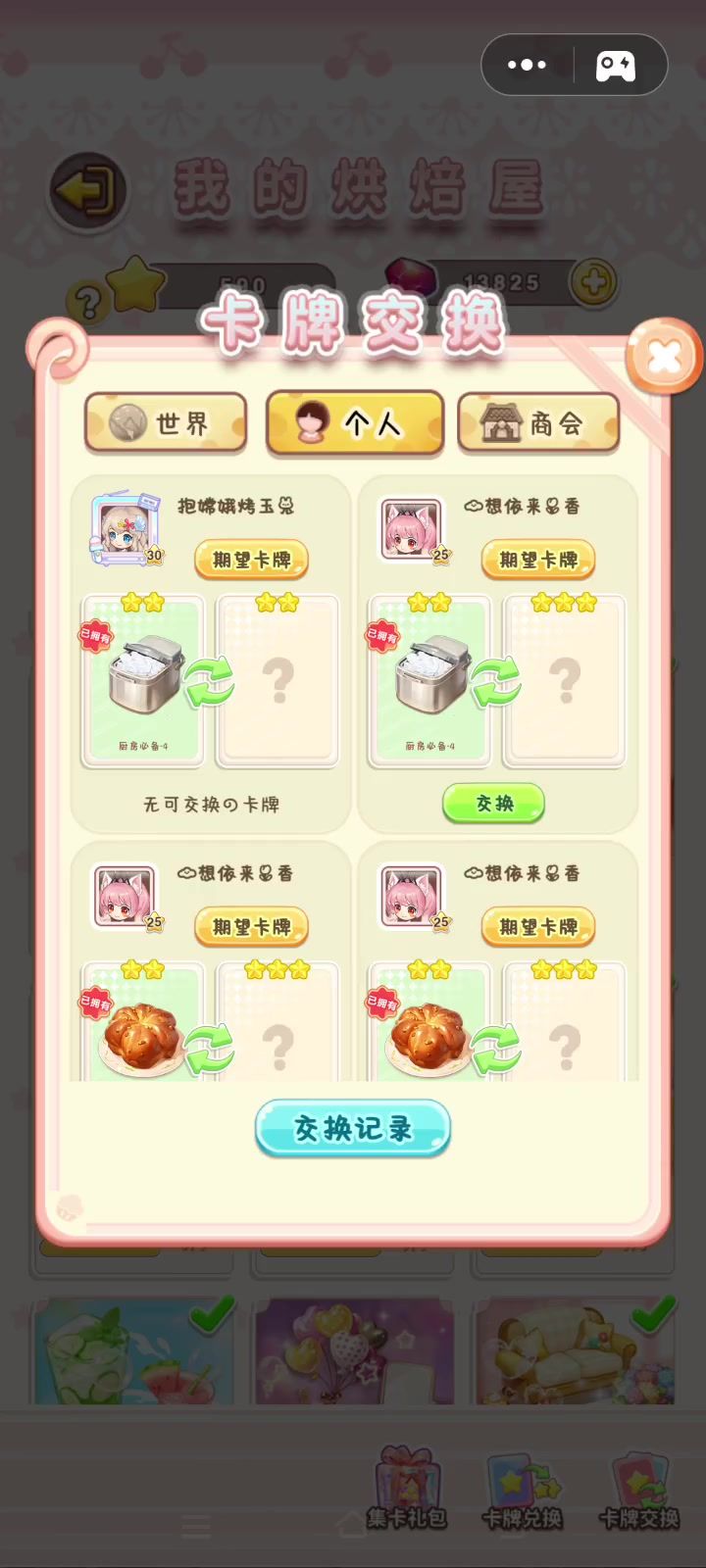This screenshot has width=706, height=1568.
Task: Open 交换记录 exchange history
Action: coord(353,1128)
